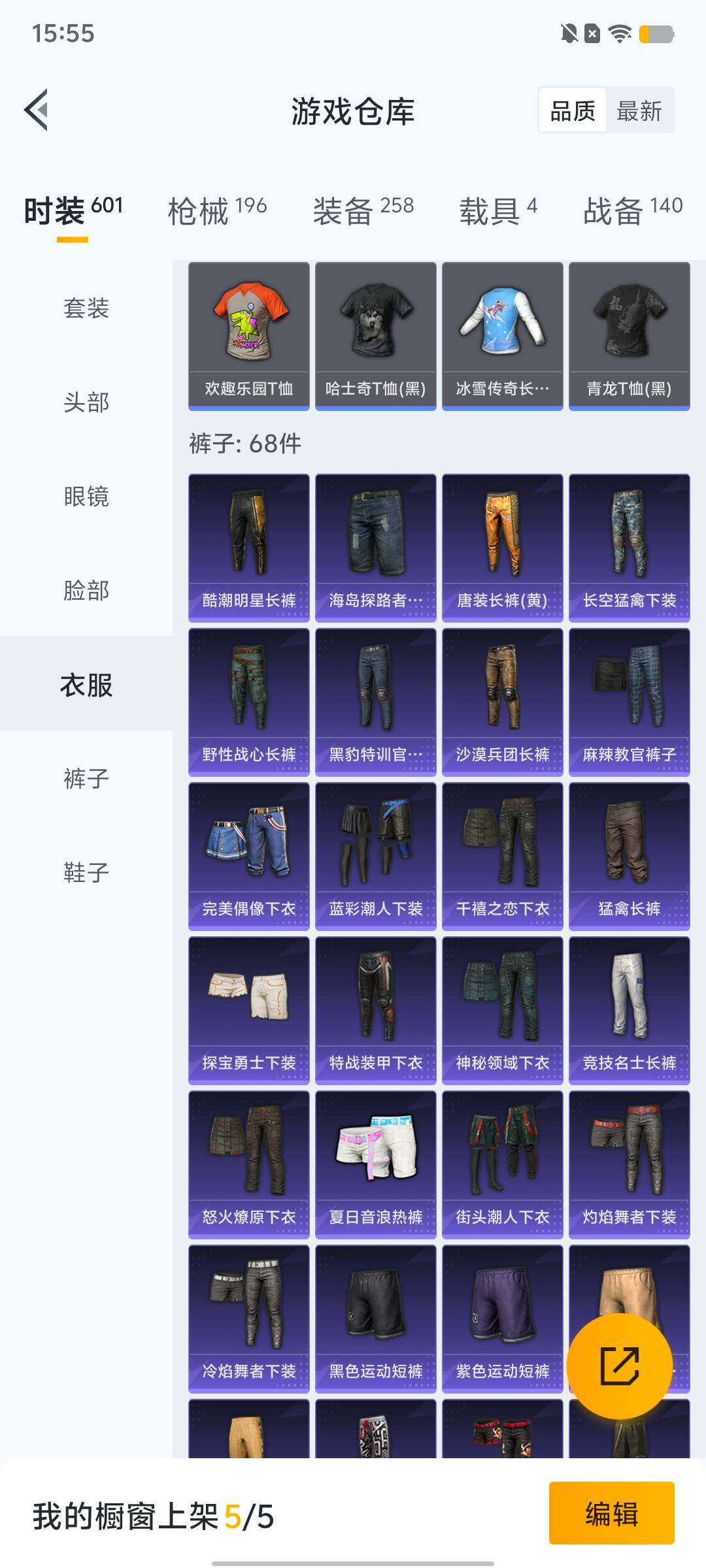
Task: Switch to the 载具 tab
Action: point(497,210)
